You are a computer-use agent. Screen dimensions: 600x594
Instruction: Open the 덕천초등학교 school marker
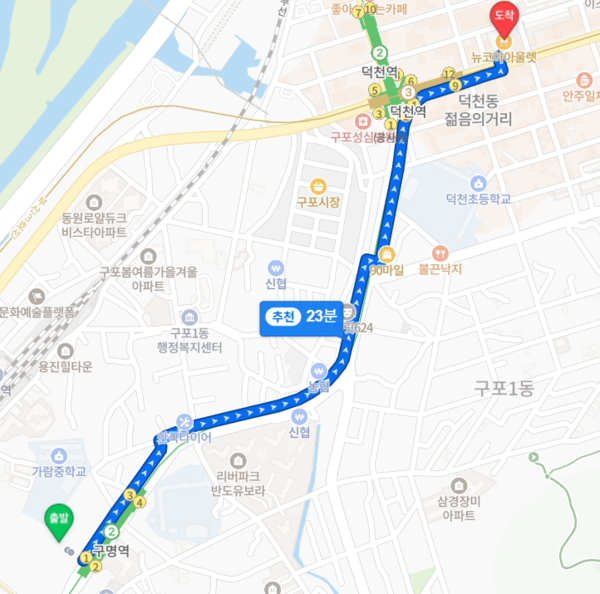point(480,184)
